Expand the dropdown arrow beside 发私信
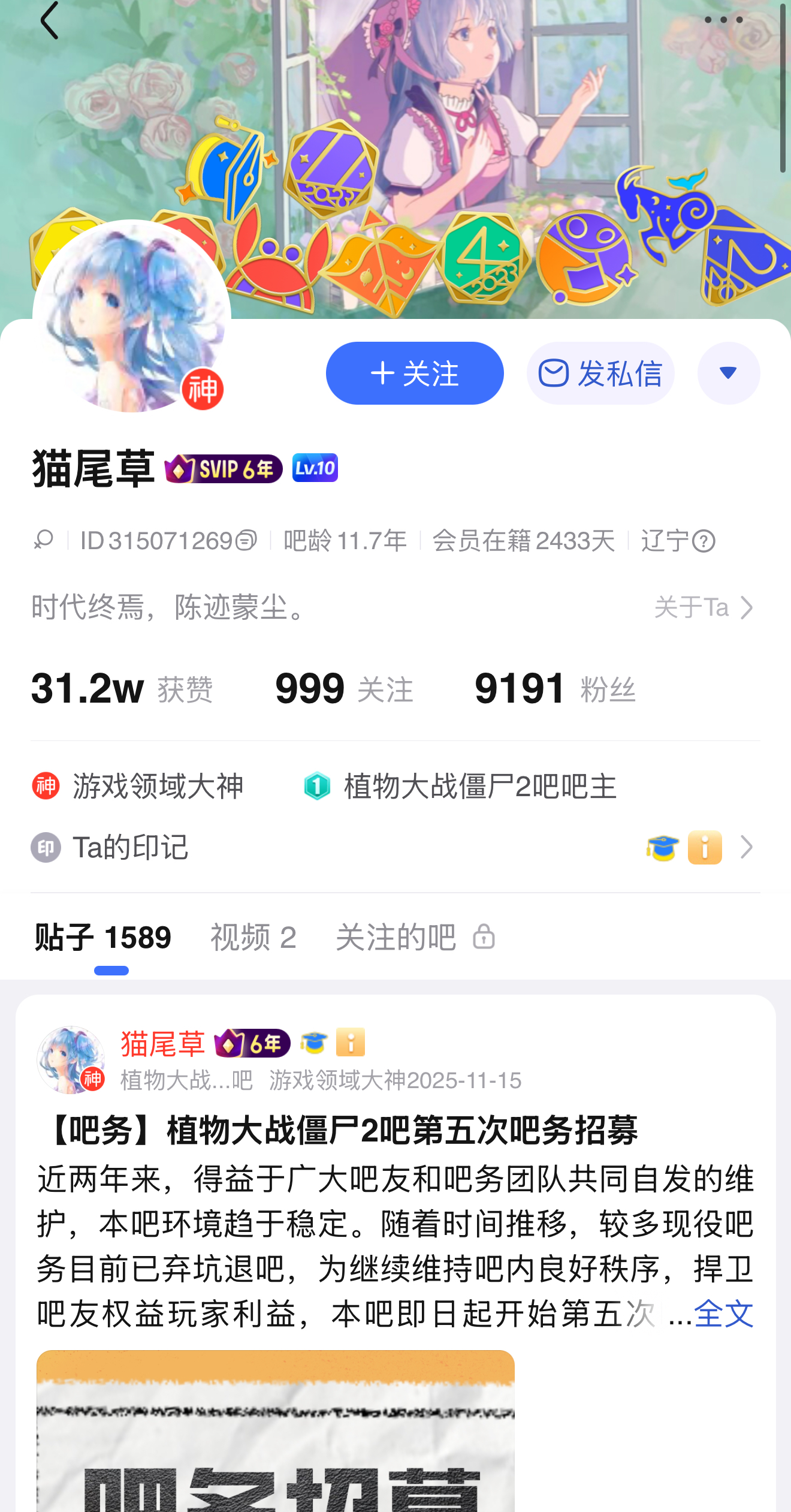The height and width of the screenshot is (1512, 791). [728, 374]
